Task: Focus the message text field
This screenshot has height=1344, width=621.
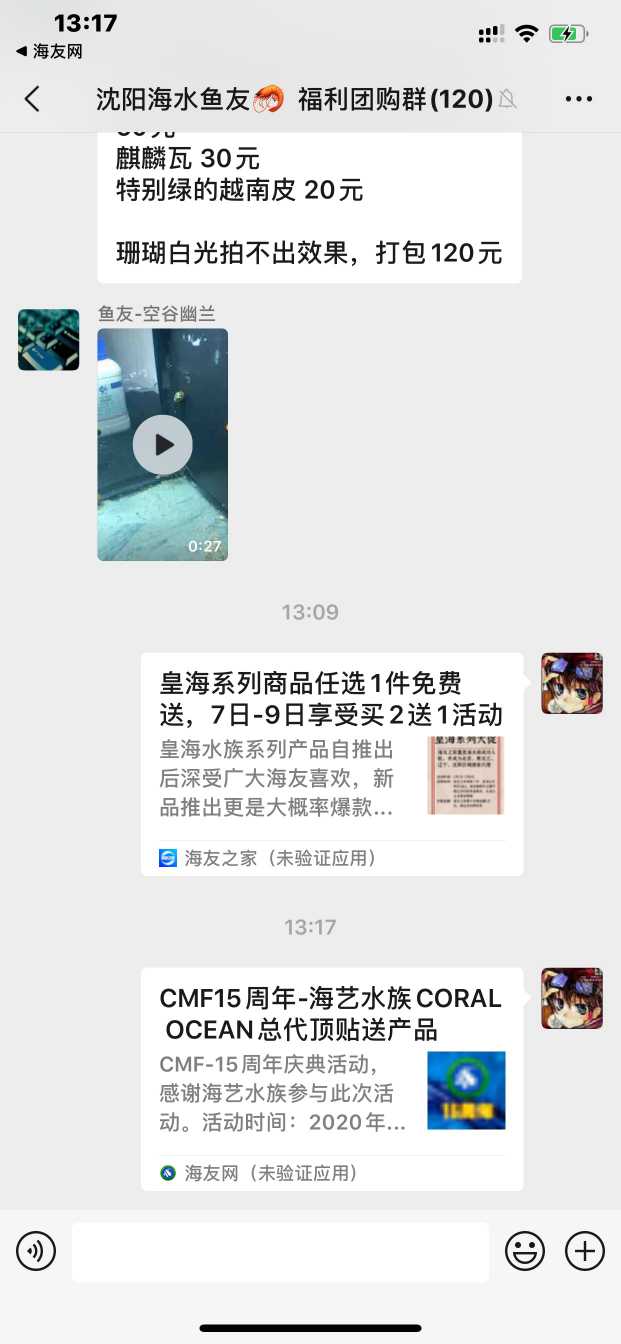Action: click(x=280, y=1251)
